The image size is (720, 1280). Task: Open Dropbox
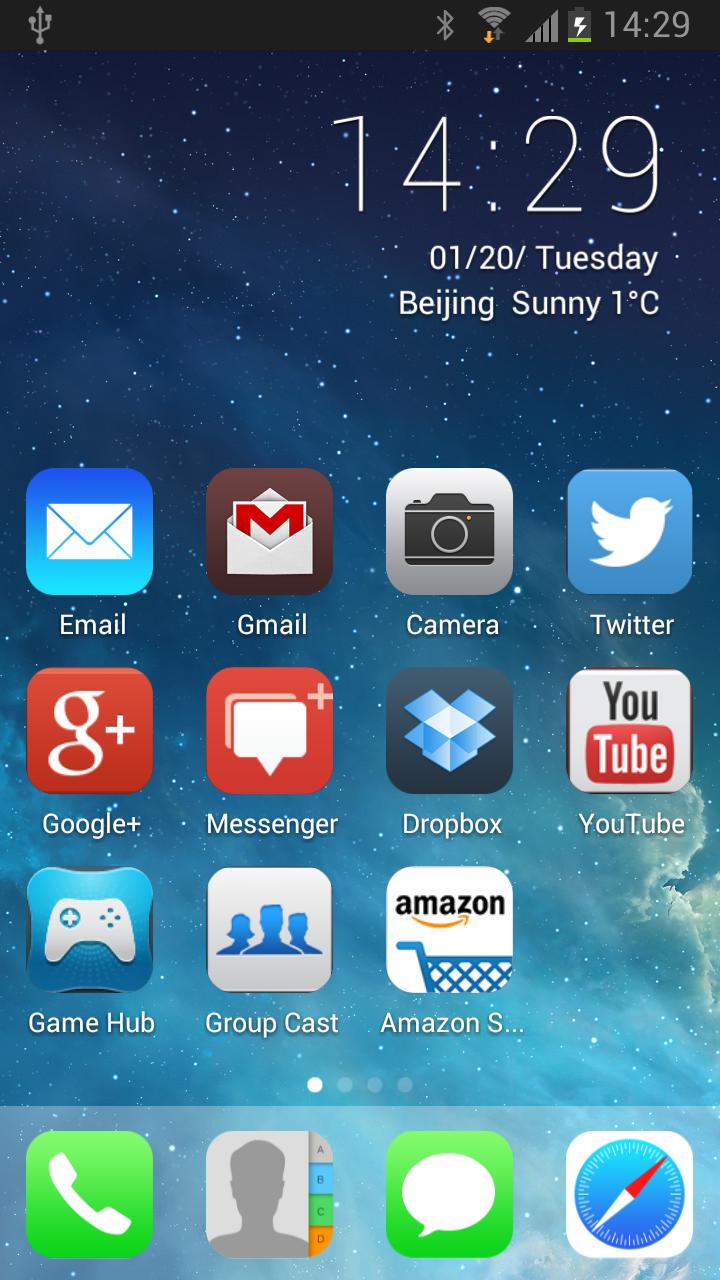click(450, 730)
